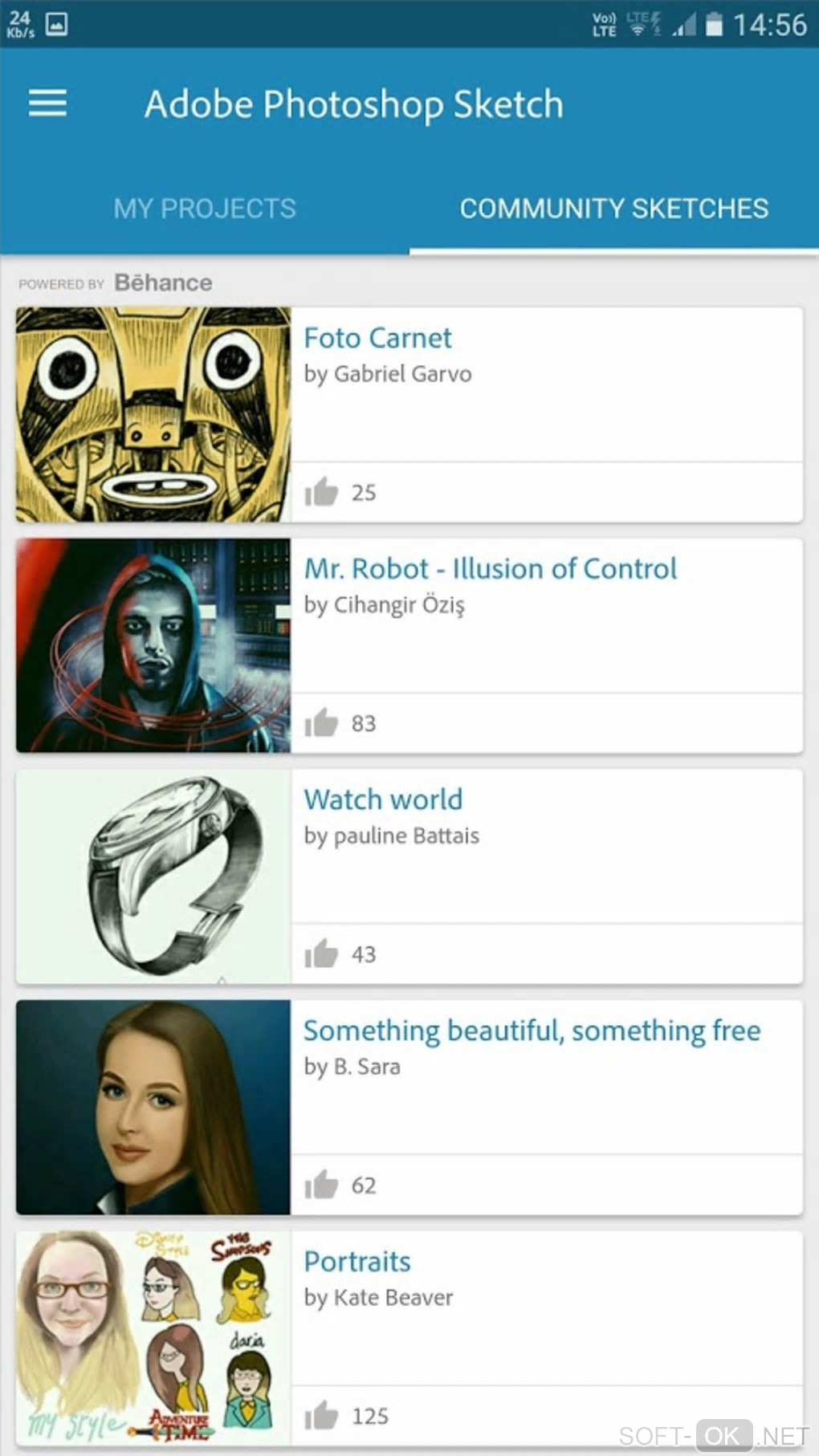Switch to the My Projects tab
The height and width of the screenshot is (1456, 819).
click(x=205, y=209)
